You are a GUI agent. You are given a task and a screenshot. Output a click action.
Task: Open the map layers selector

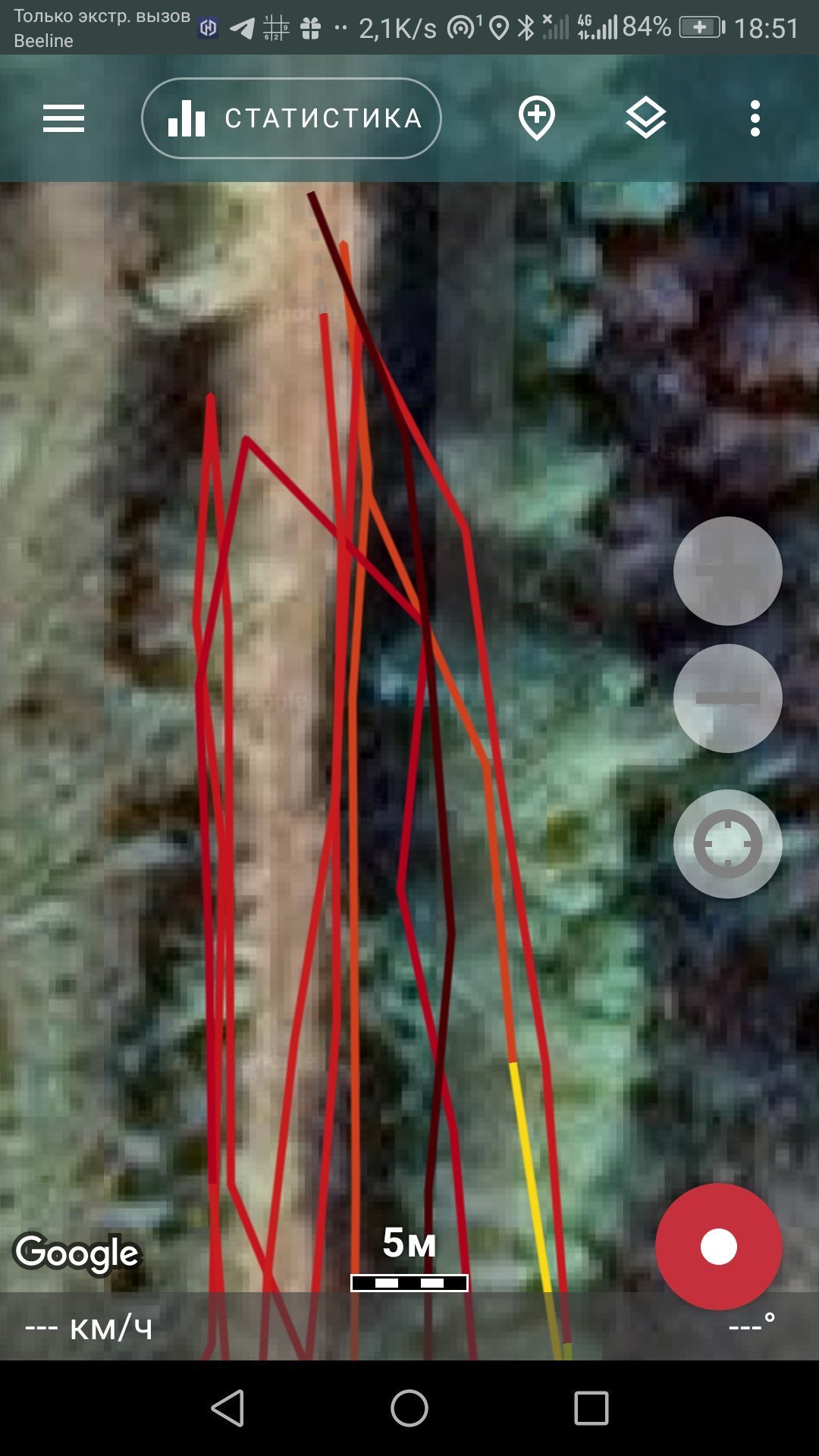pyautogui.click(x=646, y=119)
